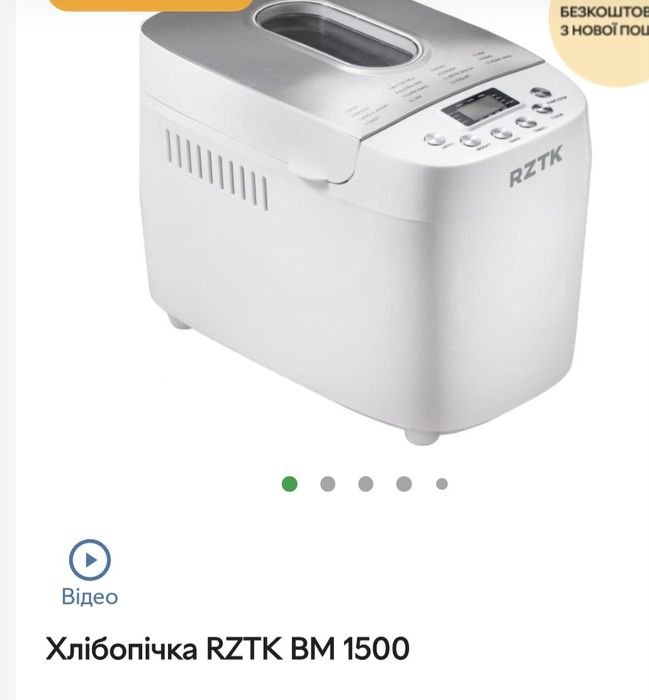Play the product video (Відео)
The width and height of the screenshot is (649, 700).
tap(89, 561)
